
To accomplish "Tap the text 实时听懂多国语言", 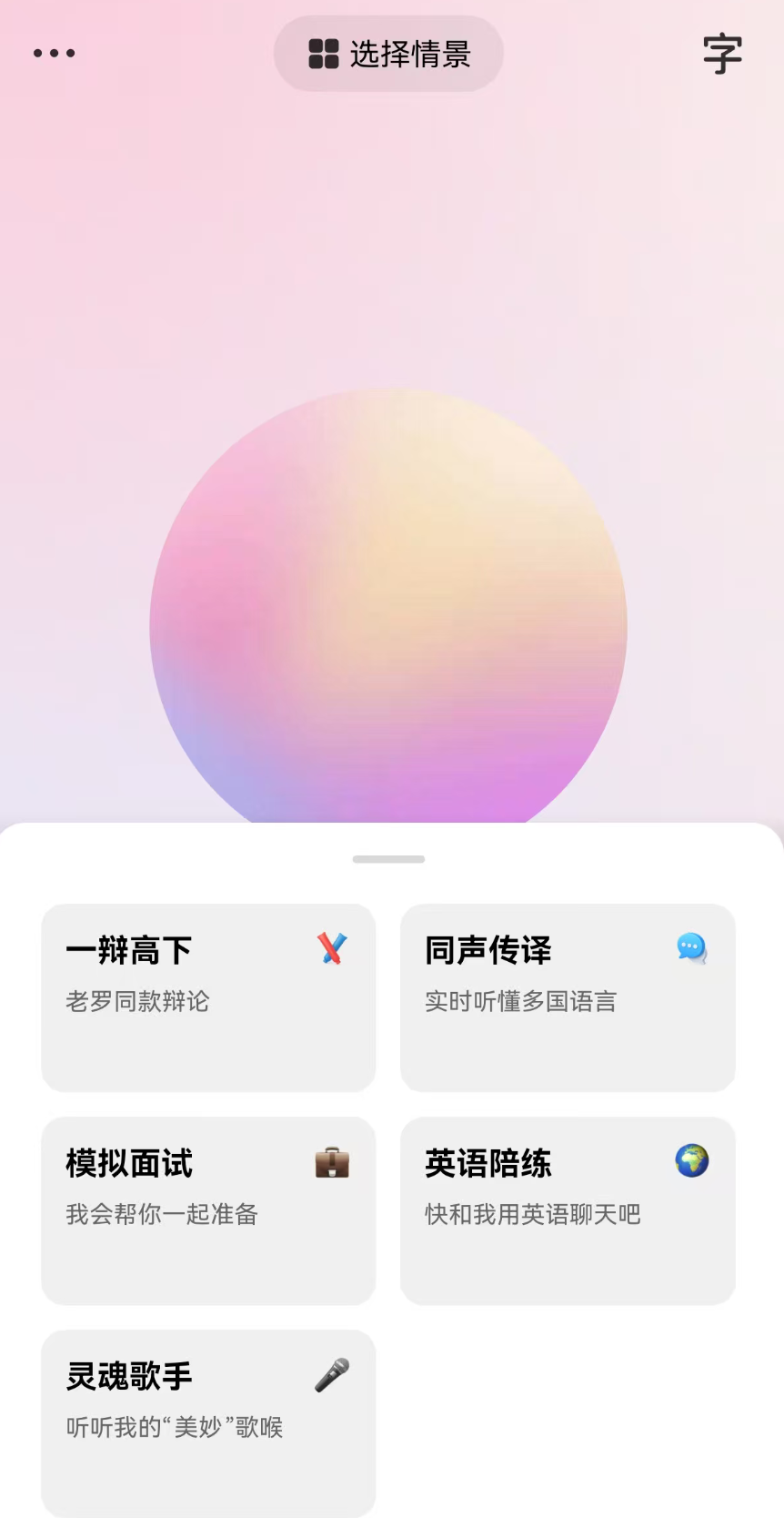I will coord(519,1001).
